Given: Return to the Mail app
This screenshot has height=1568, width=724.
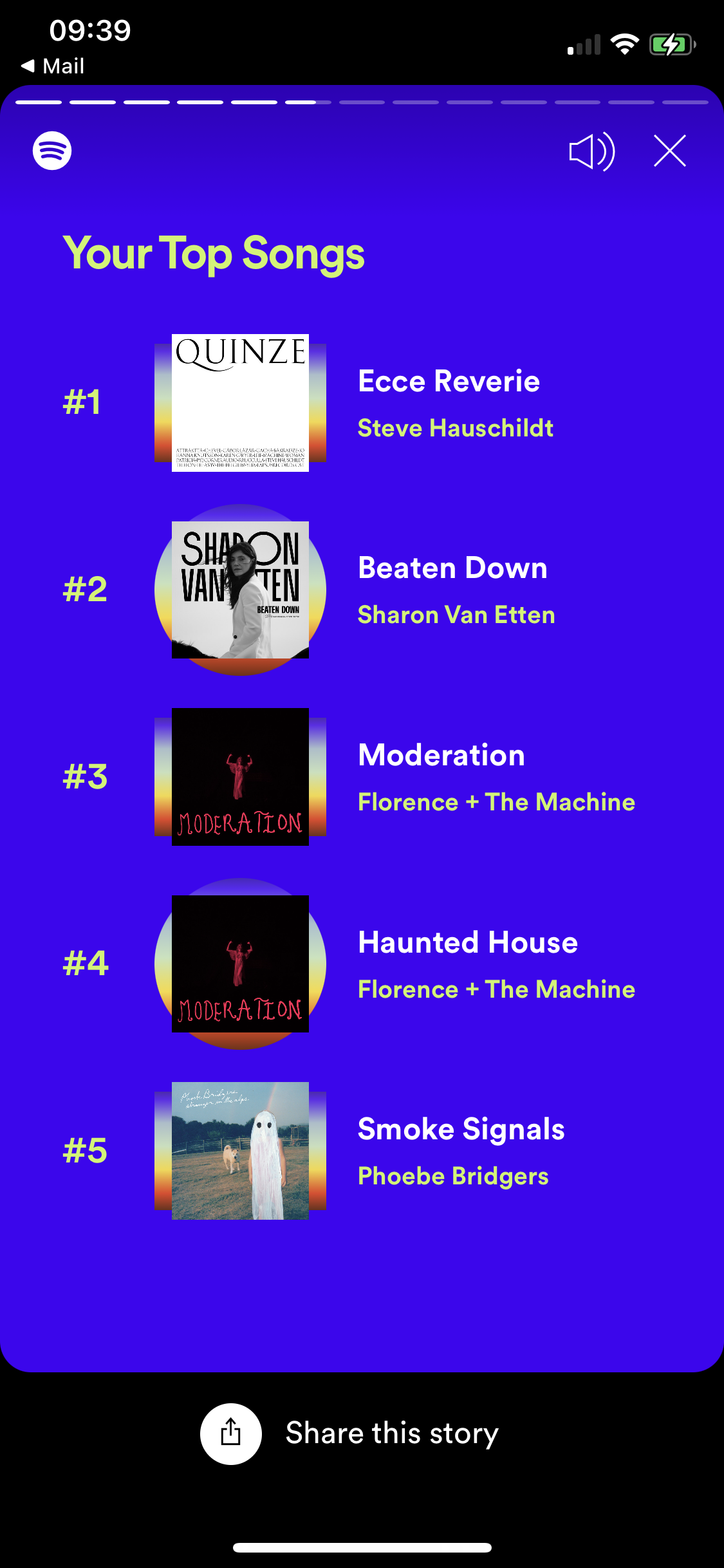Looking at the screenshot, I should coord(53,66).
